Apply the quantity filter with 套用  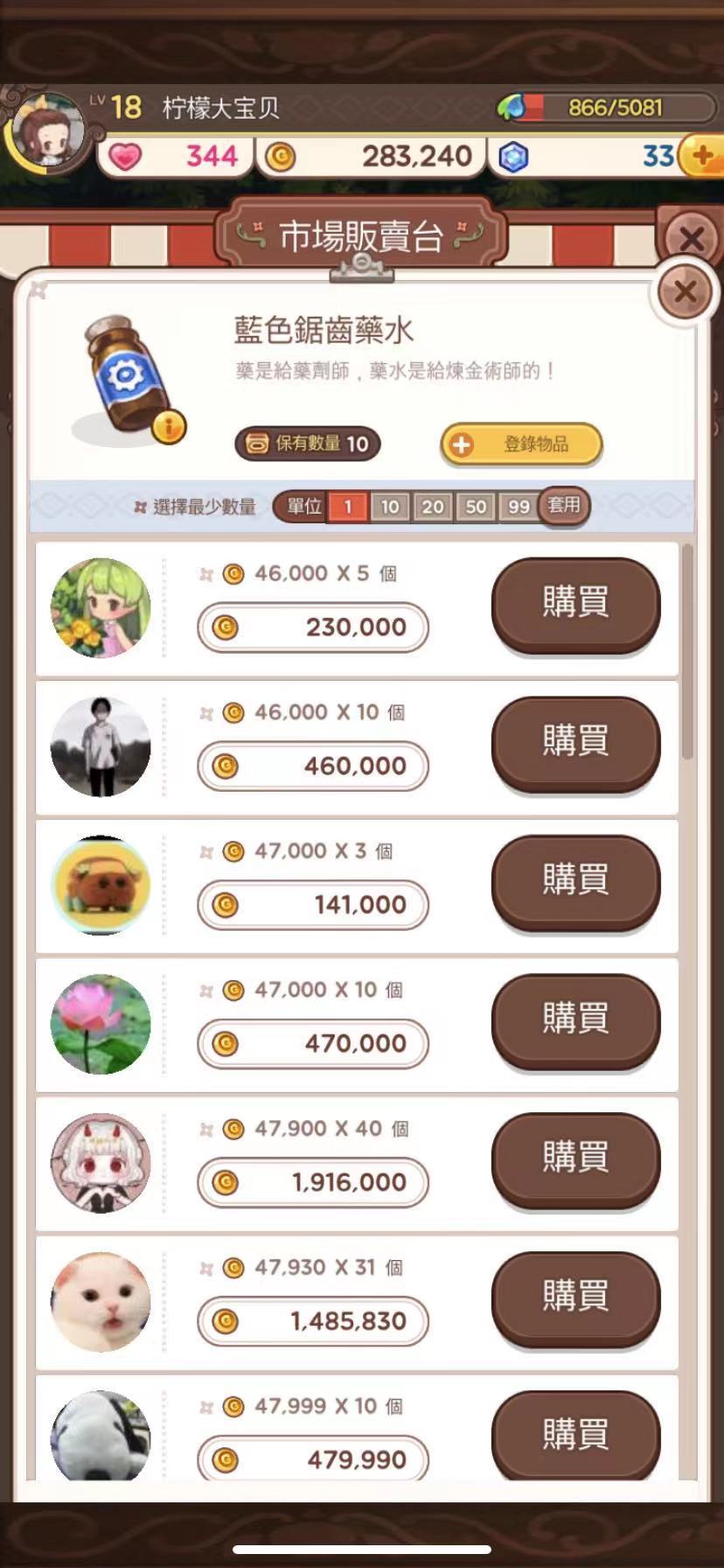564,505
